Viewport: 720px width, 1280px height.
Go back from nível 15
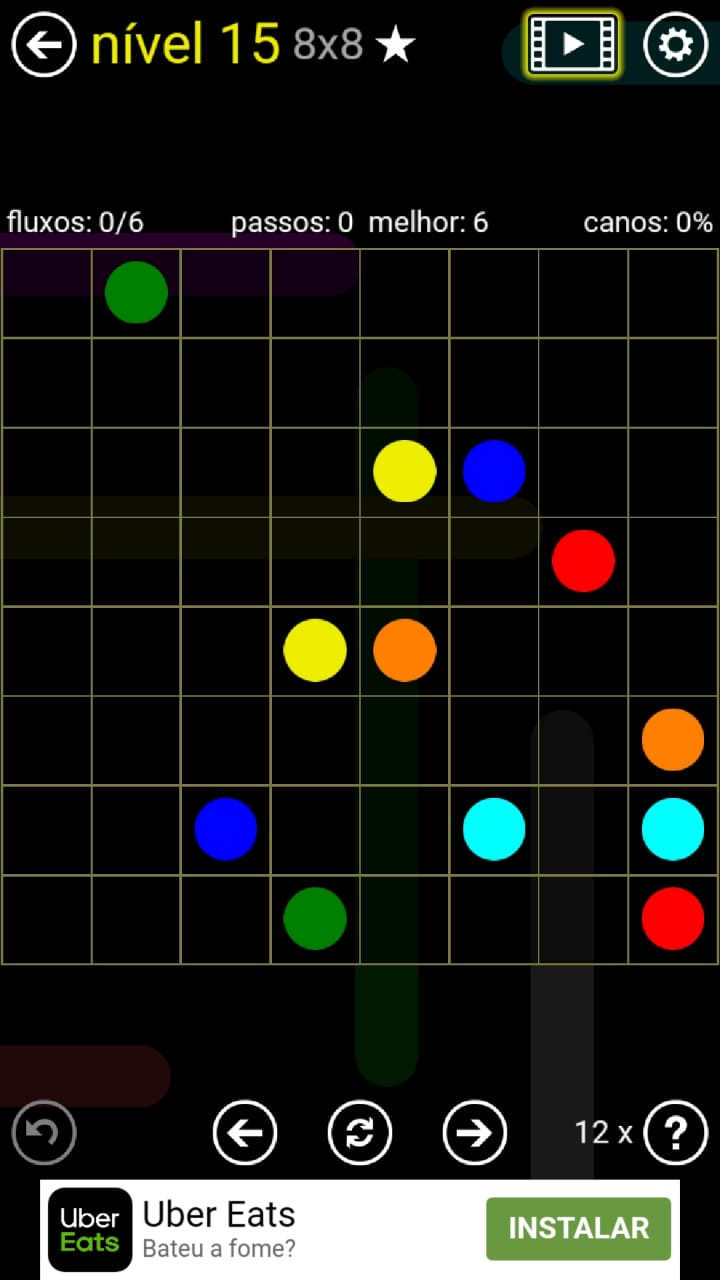44,45
